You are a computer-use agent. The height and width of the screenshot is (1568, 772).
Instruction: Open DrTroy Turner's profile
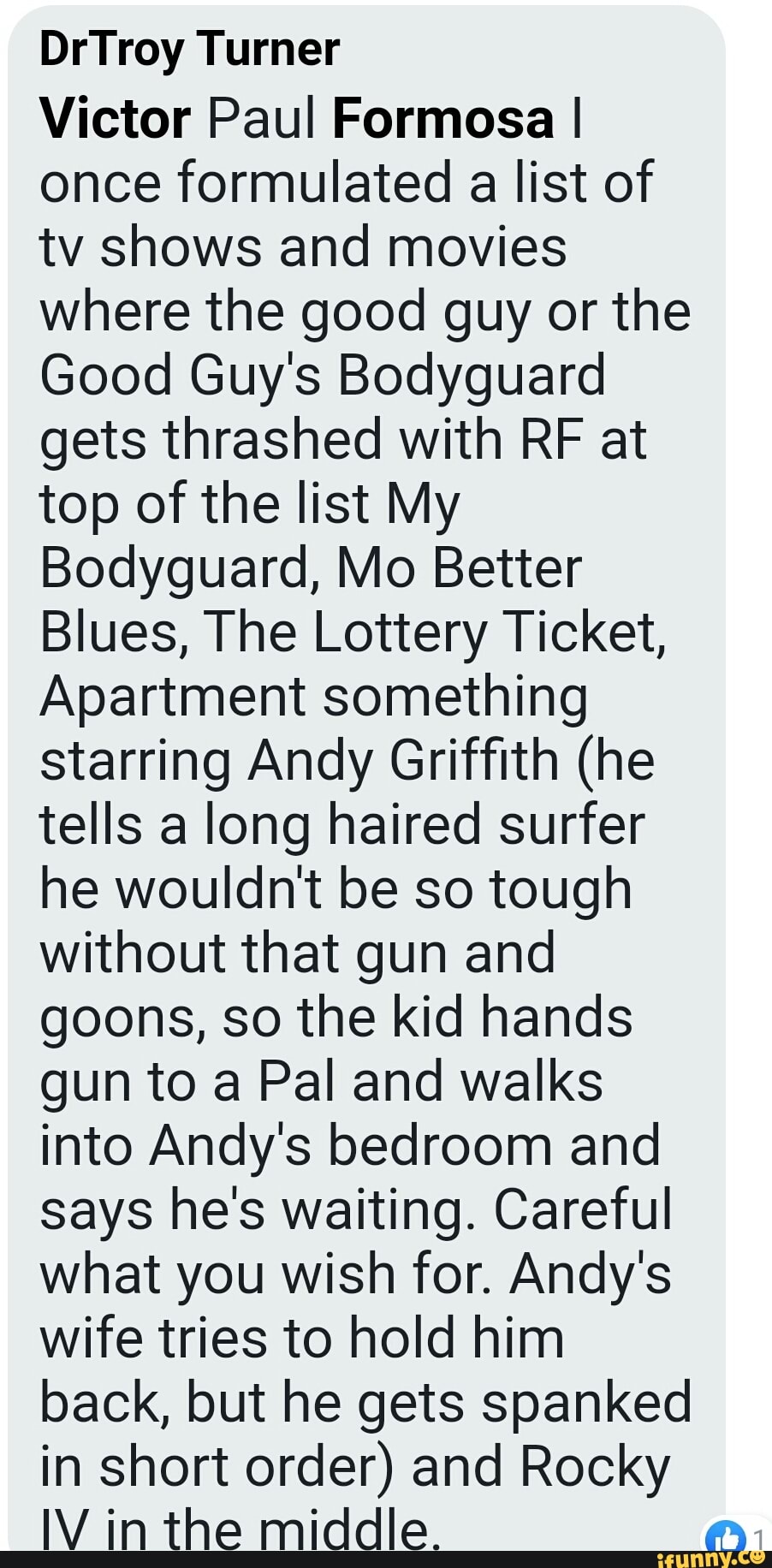(x=189, y=49)
